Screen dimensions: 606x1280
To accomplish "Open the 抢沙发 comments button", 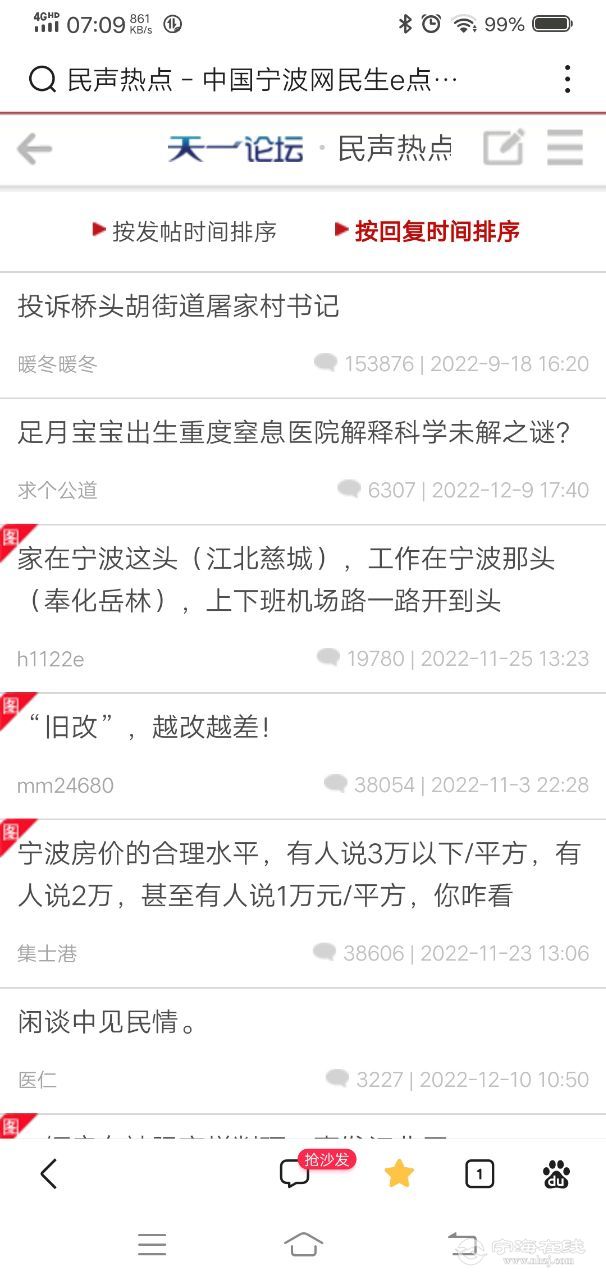I will coord(296,1173).
